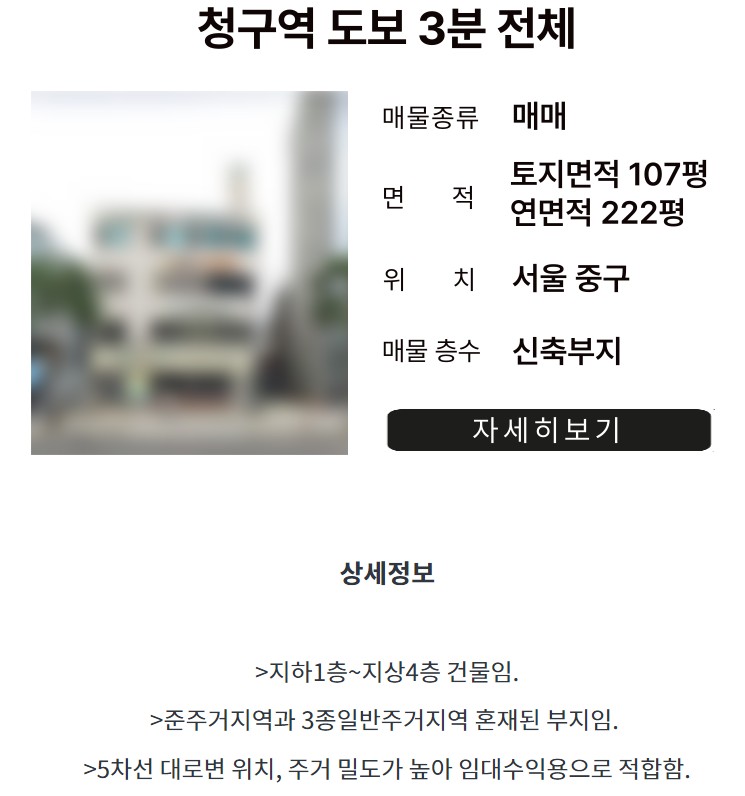Tap the 자세히보기 button
745x796 pixels.
point(549,430)
